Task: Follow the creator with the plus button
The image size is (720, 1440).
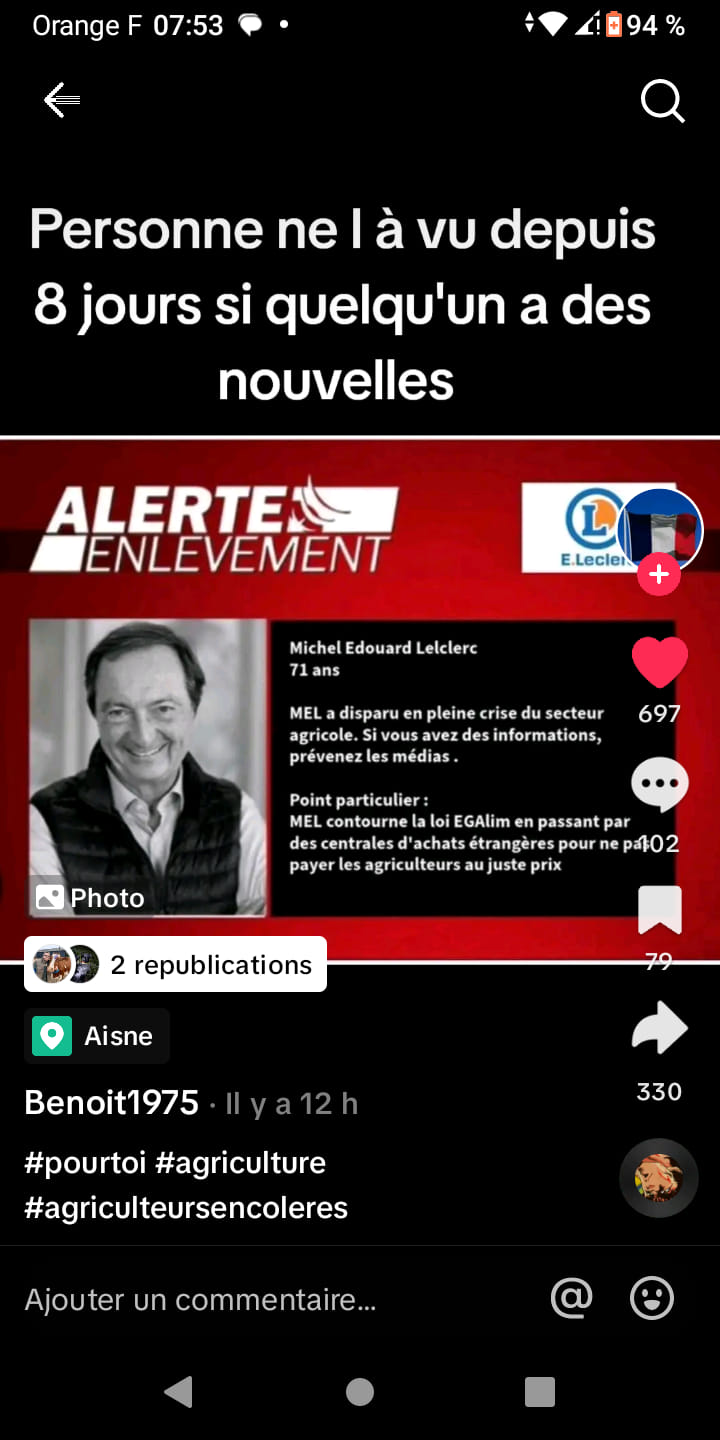Action: pyautogui.click(x=659, y=575)
